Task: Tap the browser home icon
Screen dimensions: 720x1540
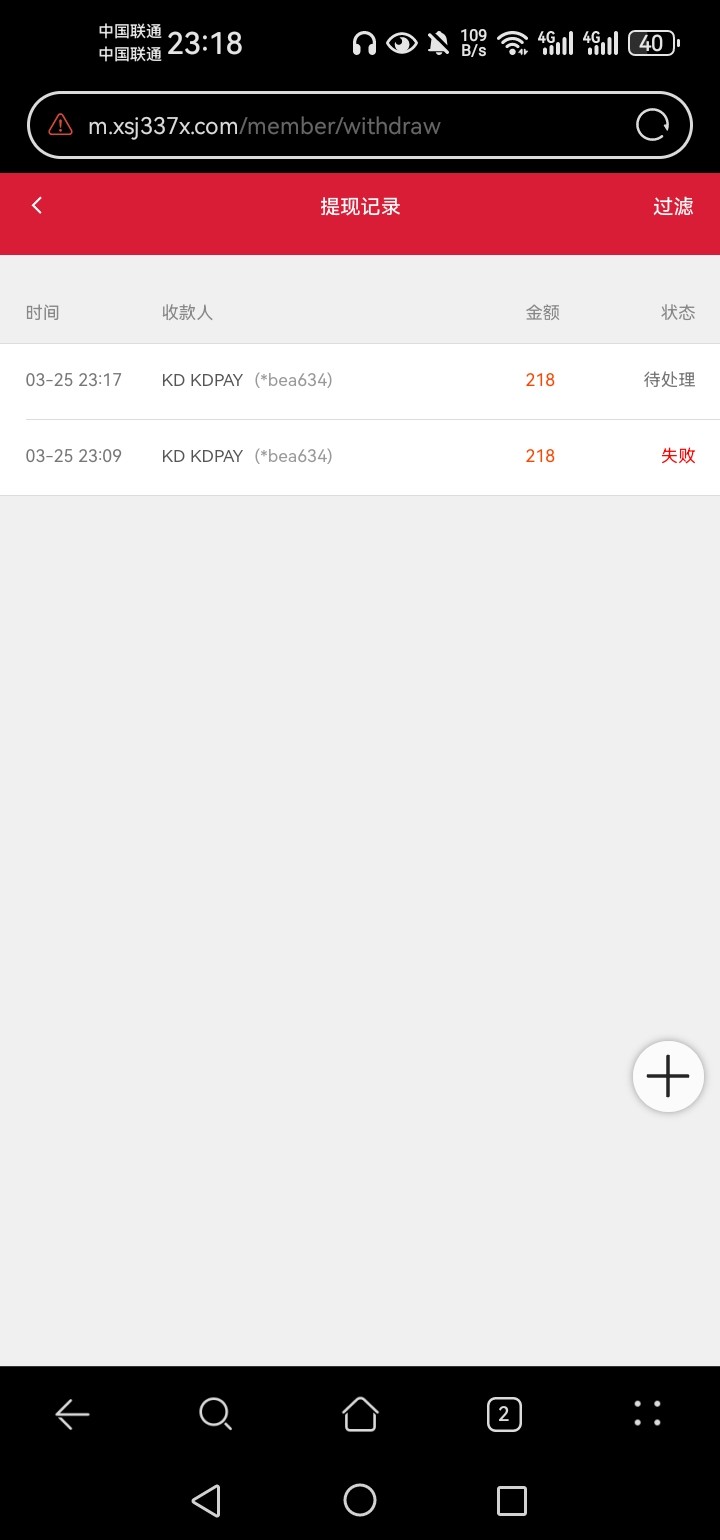Action: click(360, 1414)
